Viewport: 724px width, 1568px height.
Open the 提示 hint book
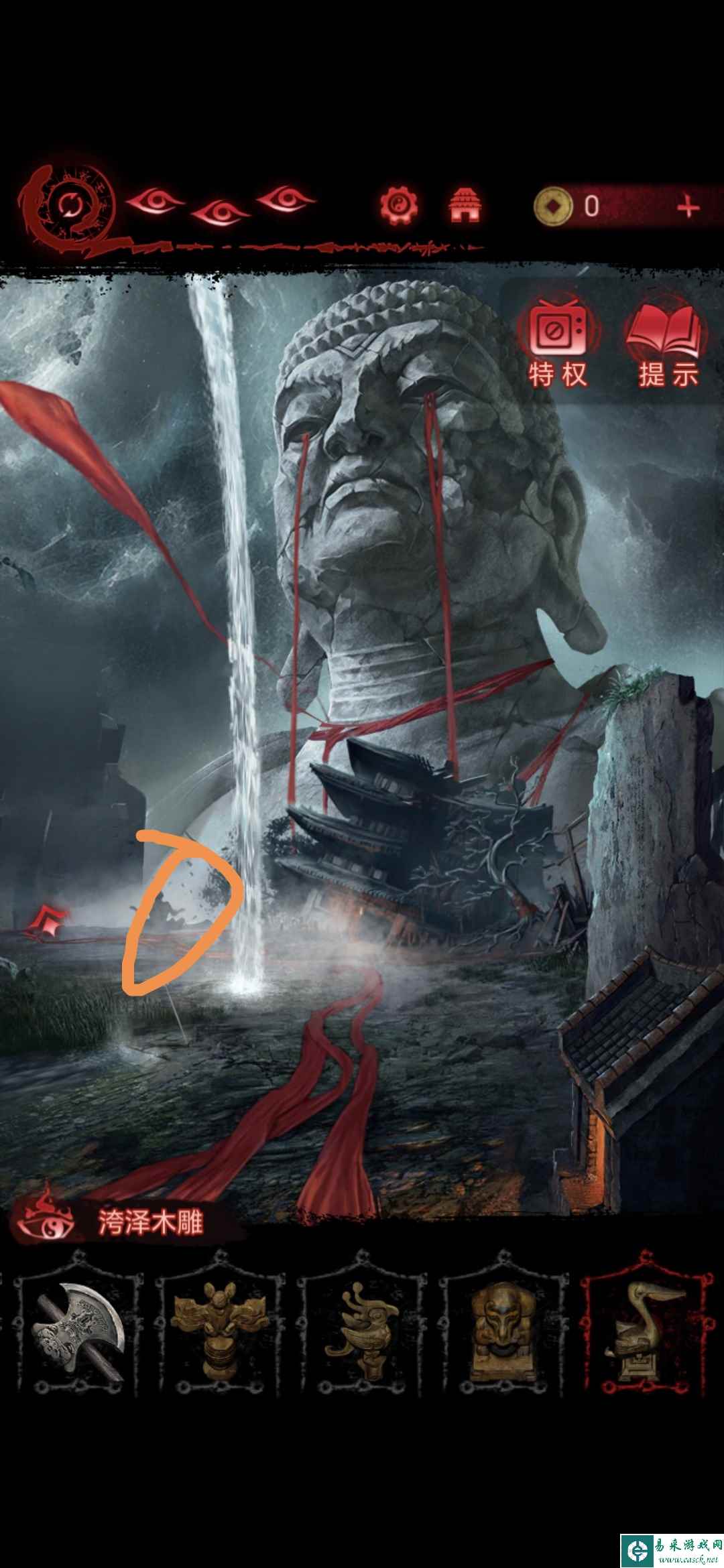pyautogui.click(x=668, y=346)
